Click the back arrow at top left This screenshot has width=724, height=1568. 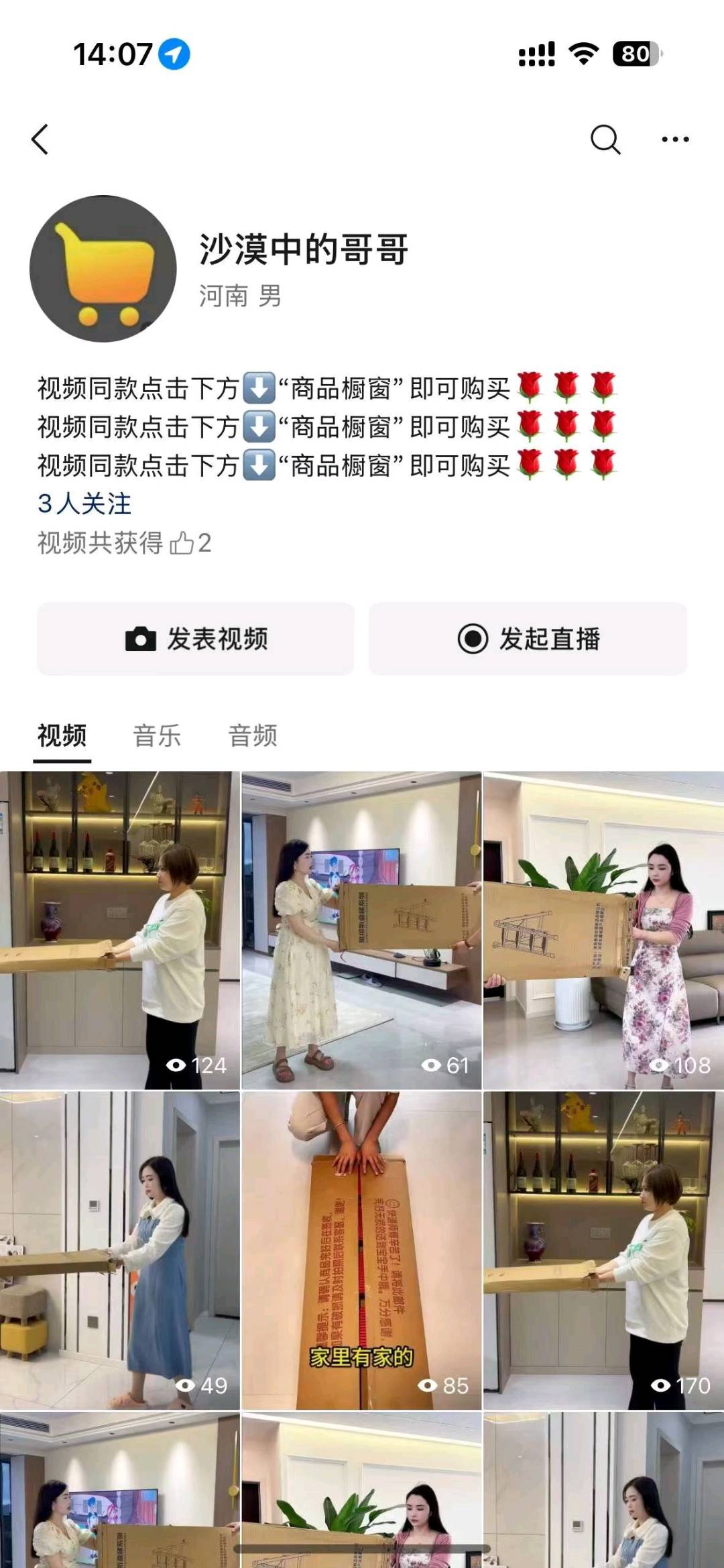38,139
